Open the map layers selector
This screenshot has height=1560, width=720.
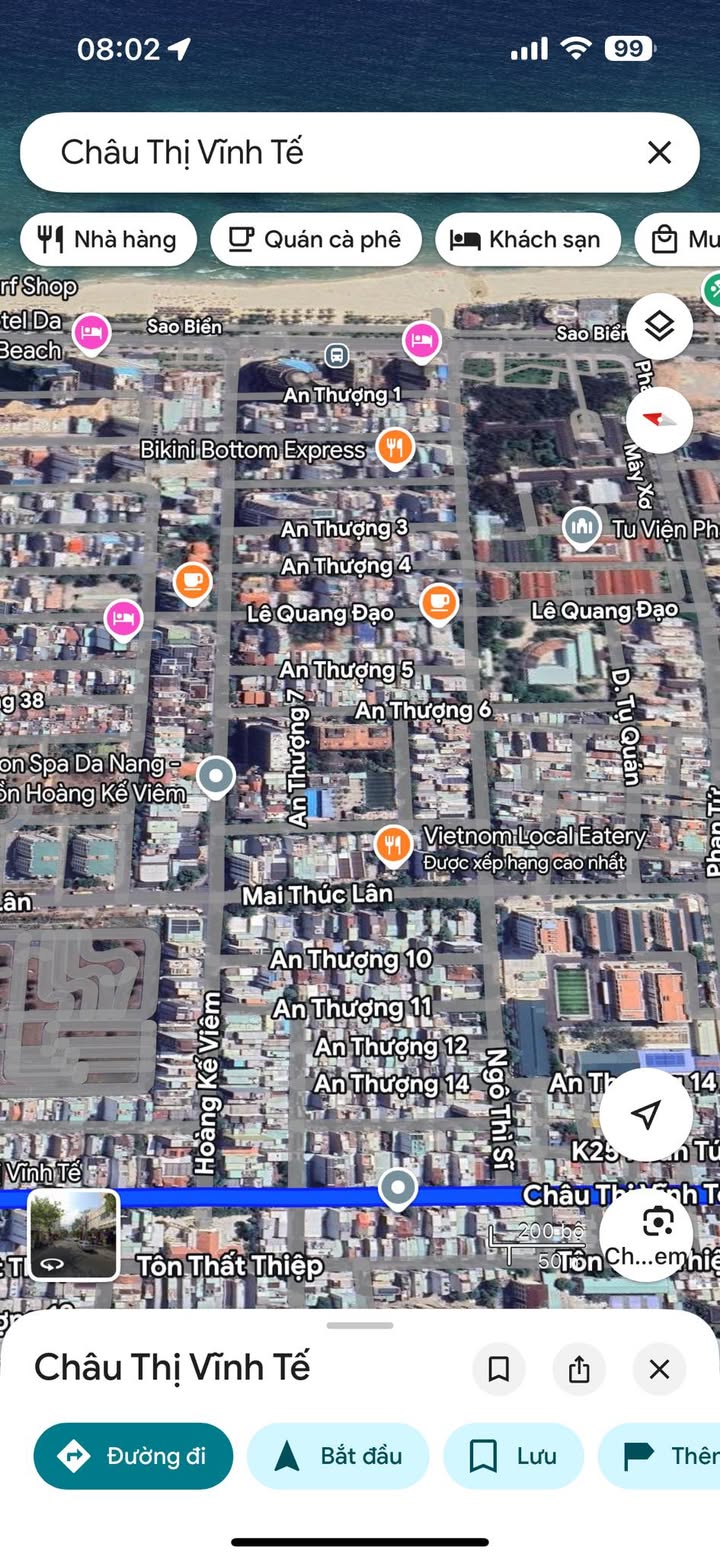(659, 326)
